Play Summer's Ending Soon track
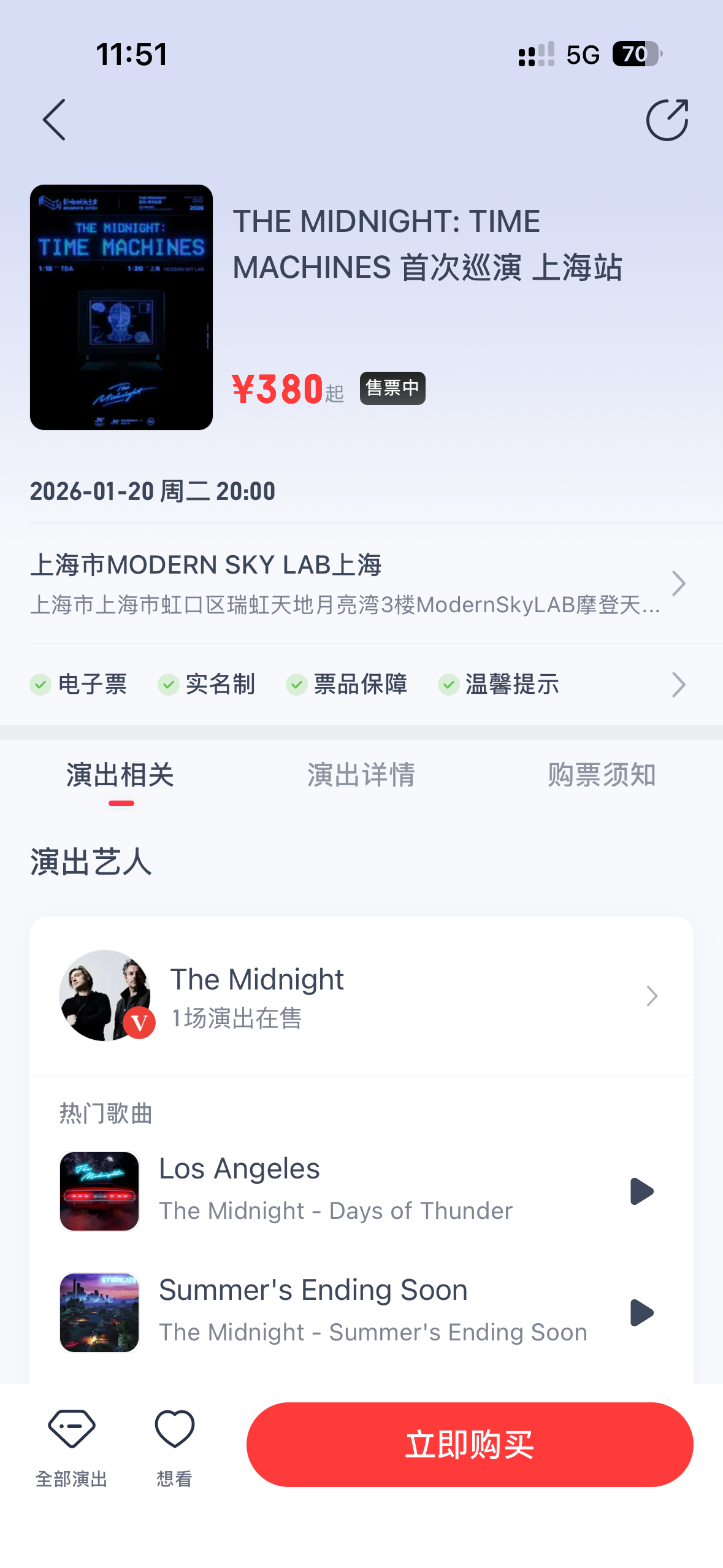Viewport: 723px width, 1568px height. [x=641, y=1313]
